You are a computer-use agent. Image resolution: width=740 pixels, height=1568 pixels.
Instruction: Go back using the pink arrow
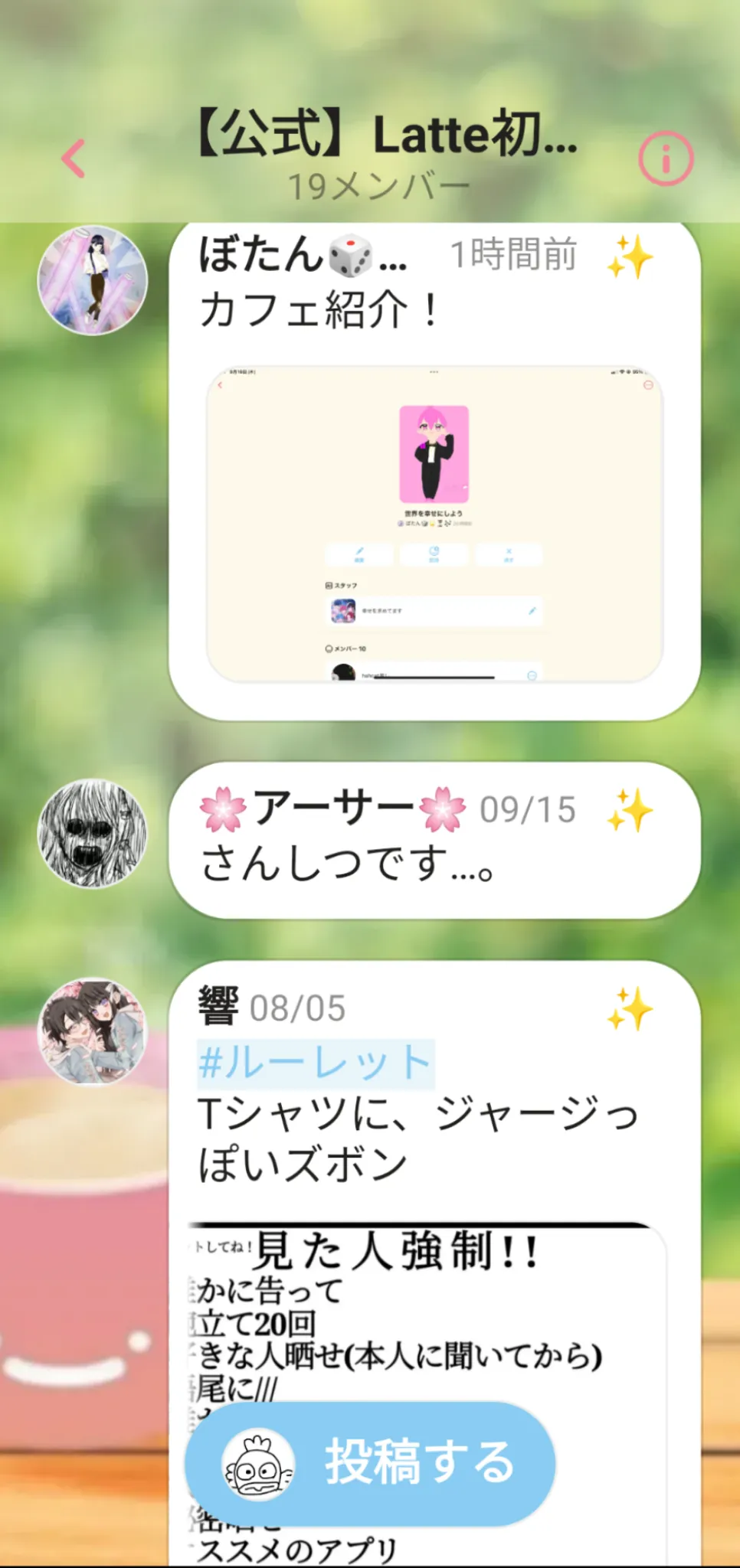click(x=74, y=158)
